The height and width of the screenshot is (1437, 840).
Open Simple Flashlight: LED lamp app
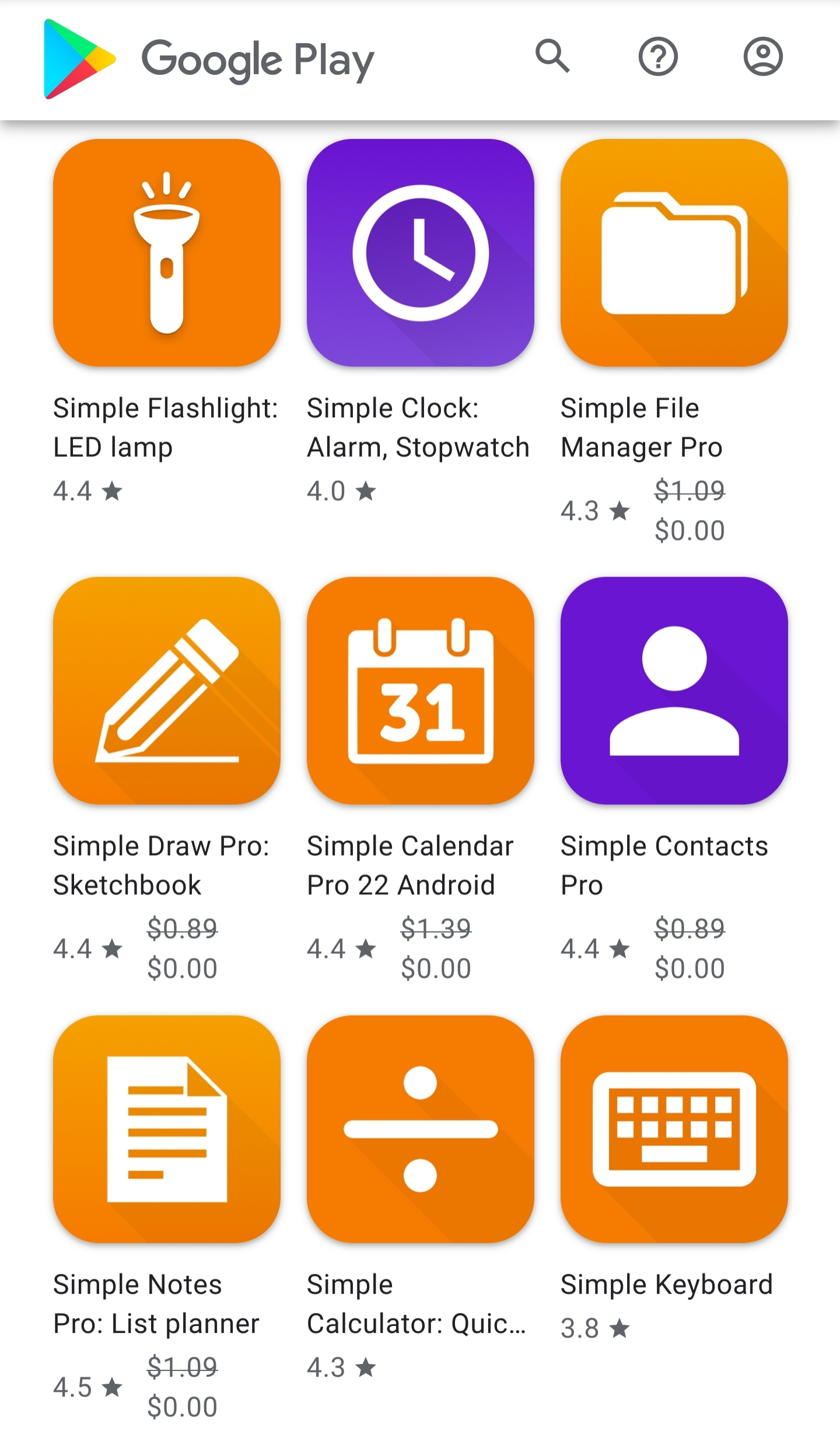coord(167,253)
